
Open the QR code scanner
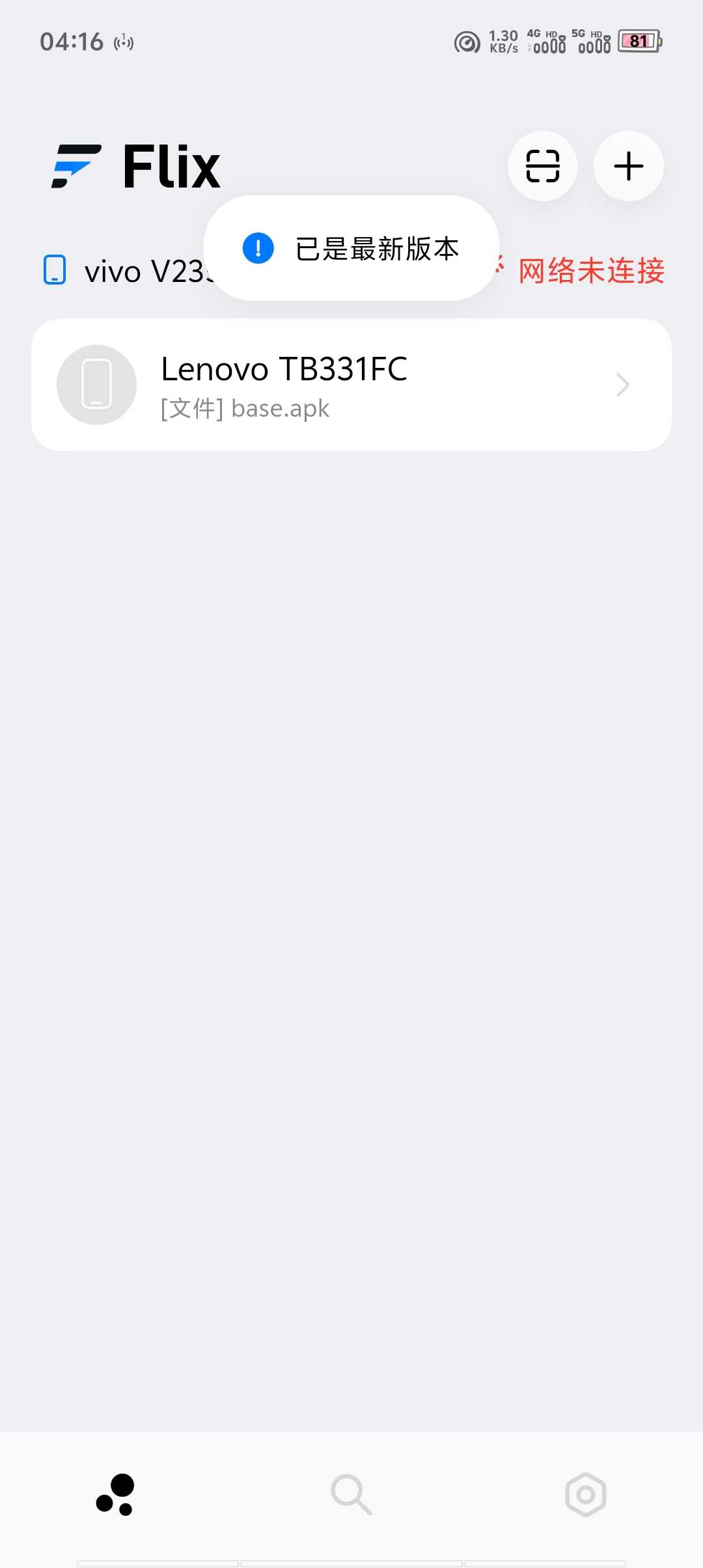(x=542, y=166)
